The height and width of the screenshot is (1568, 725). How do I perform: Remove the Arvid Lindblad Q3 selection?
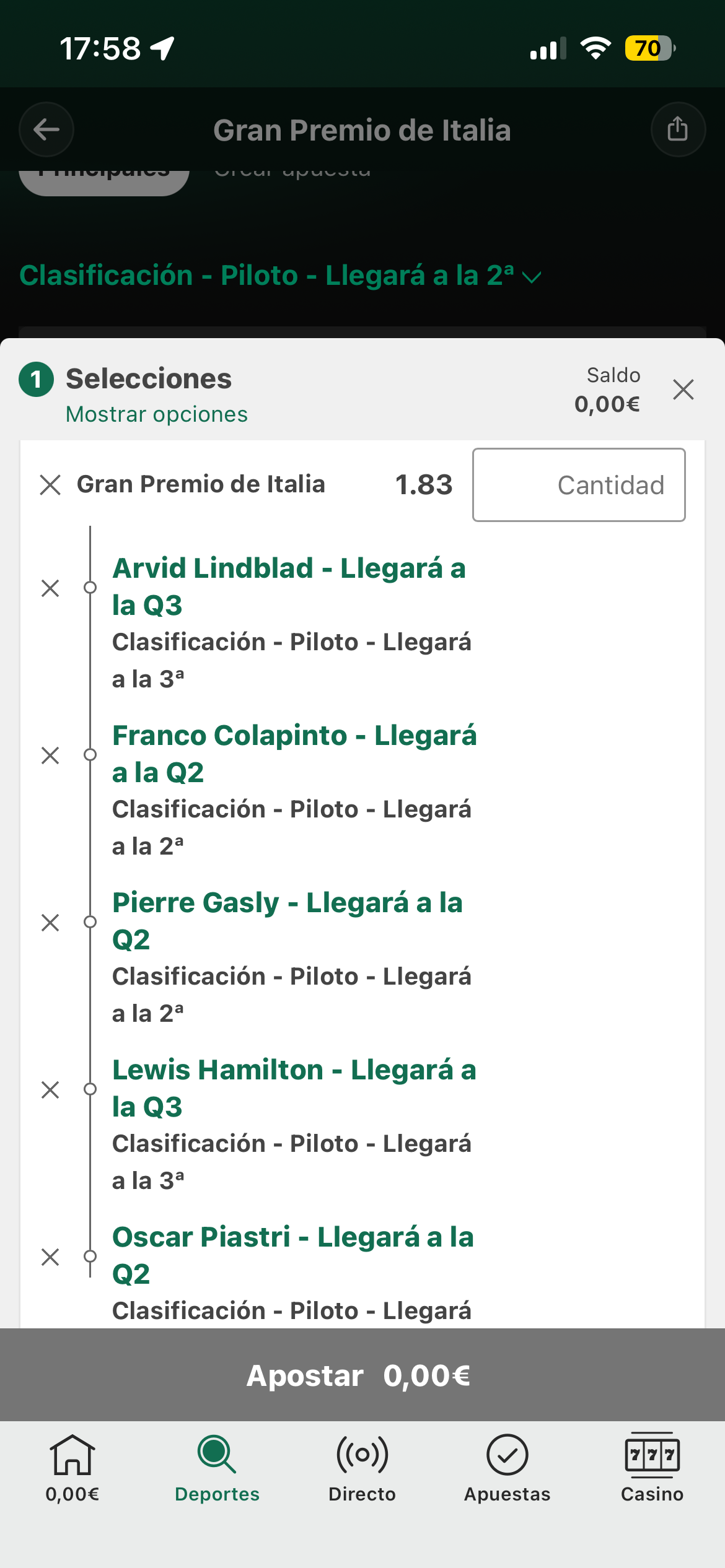pyautogui.click(x=50, y=588)
